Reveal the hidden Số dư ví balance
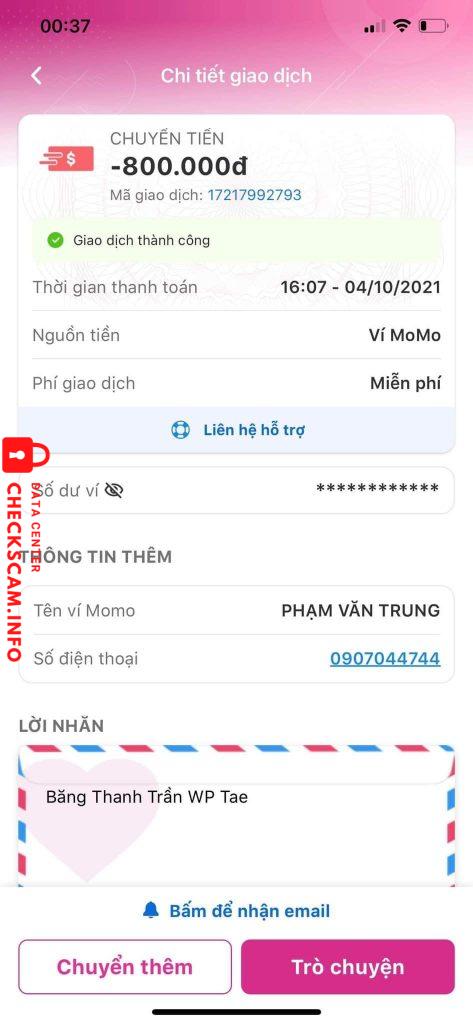Image resolution: width=473 pixels, height=1024 pixels. click(x=114, y=490)
